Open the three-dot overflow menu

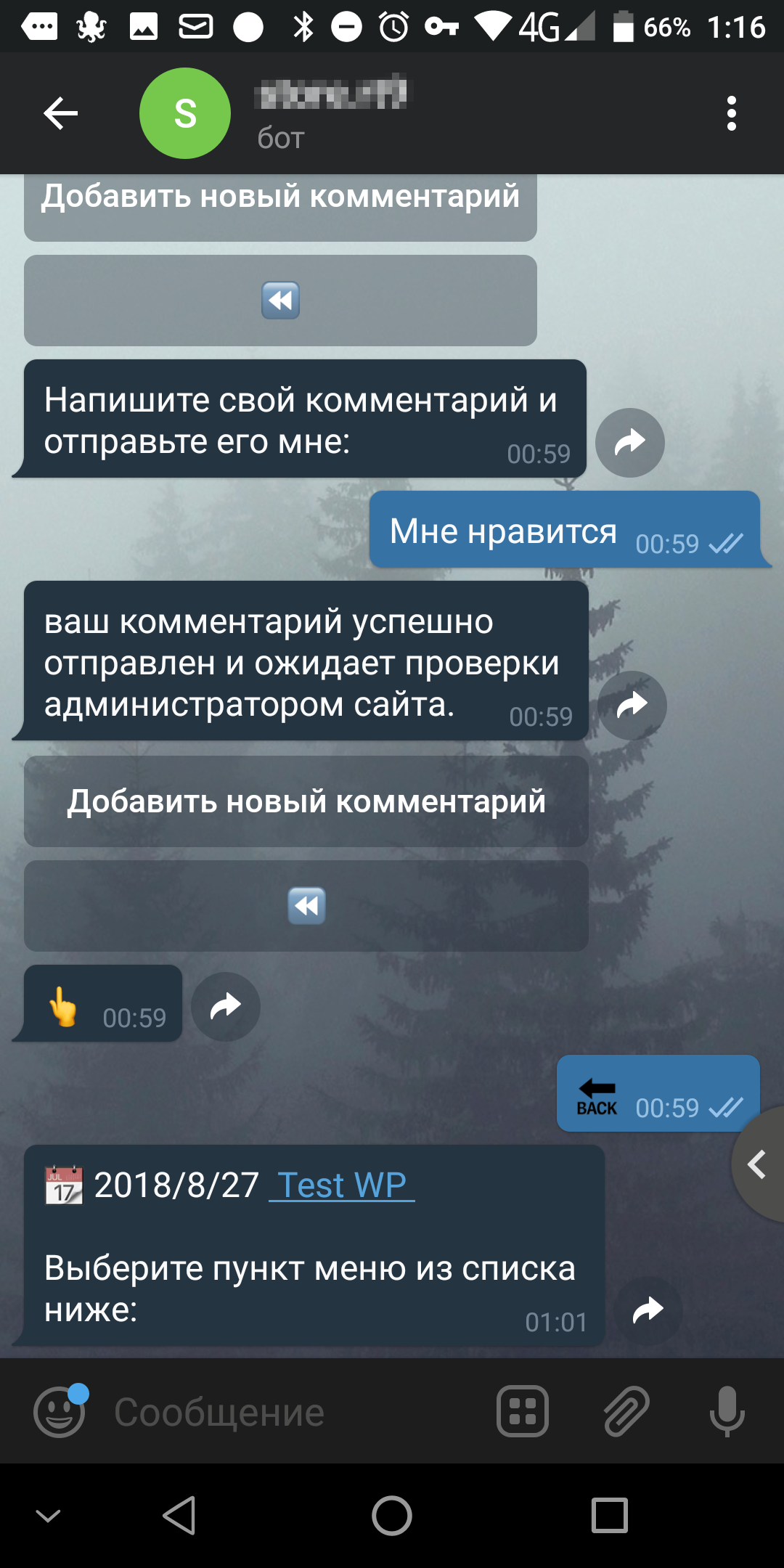(731, 113)
